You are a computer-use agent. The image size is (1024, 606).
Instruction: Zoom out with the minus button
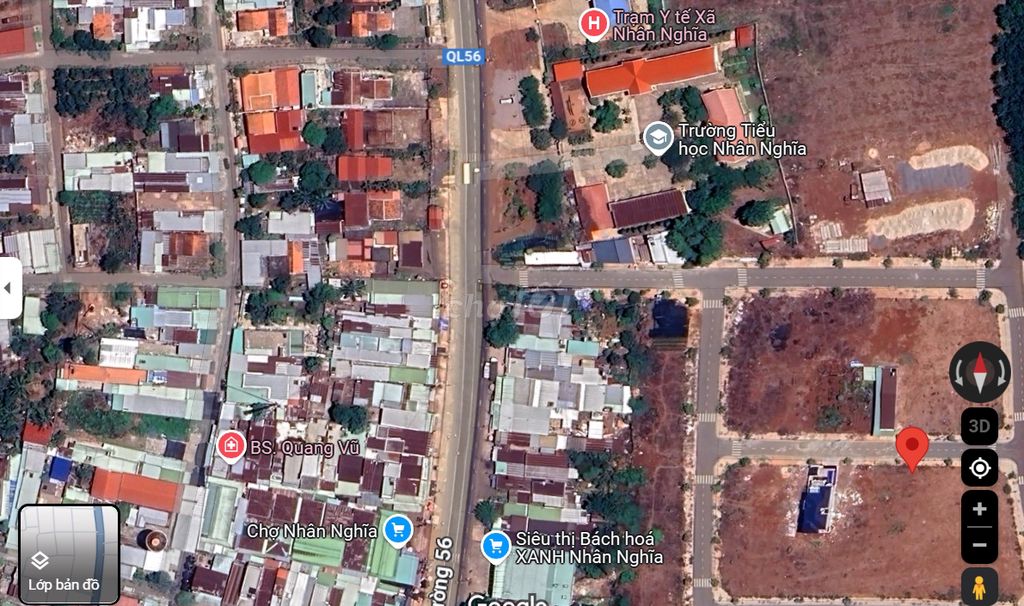(979, 545)
